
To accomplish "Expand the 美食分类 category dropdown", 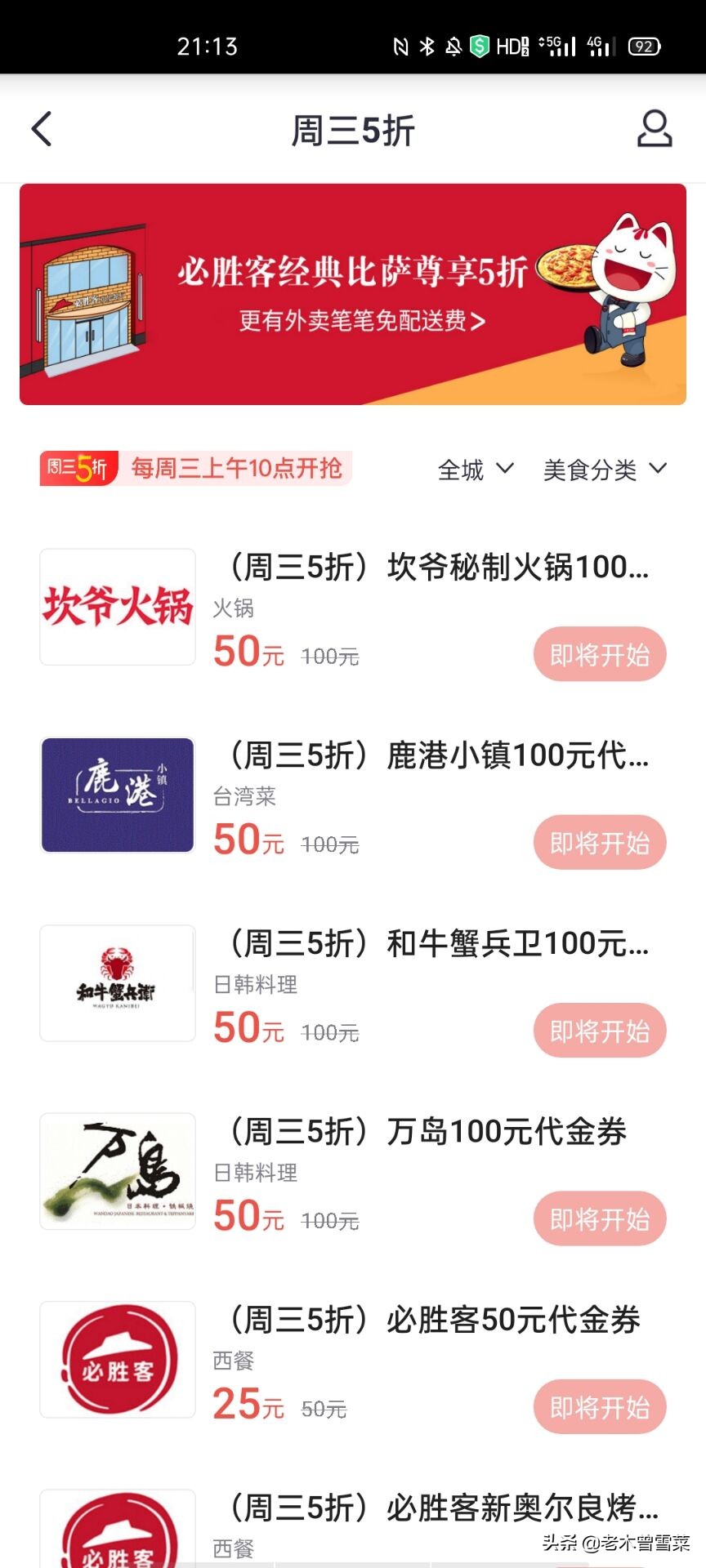I will click(605, 470).
